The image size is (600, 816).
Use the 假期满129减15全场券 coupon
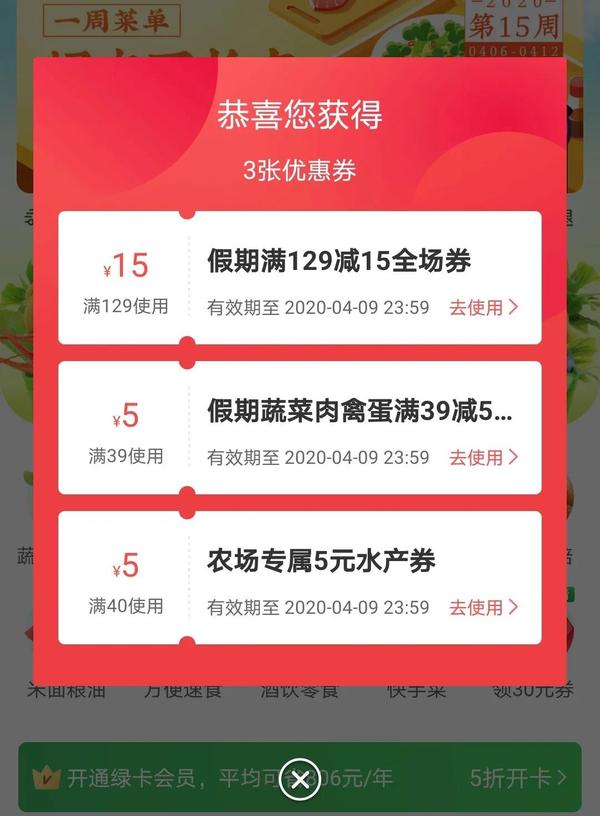click(x=483, y=307)
